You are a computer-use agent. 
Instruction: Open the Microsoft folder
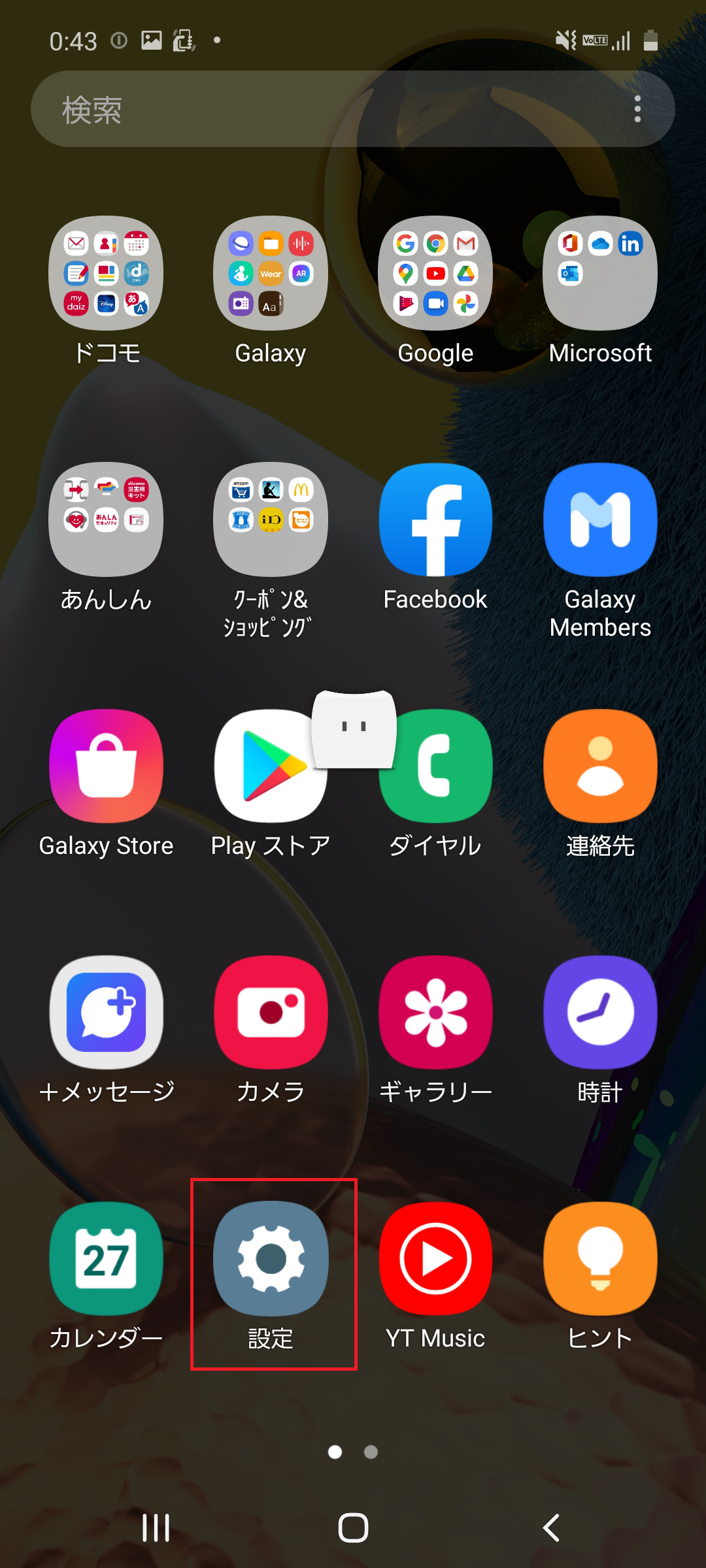click(x=599, y=273)
